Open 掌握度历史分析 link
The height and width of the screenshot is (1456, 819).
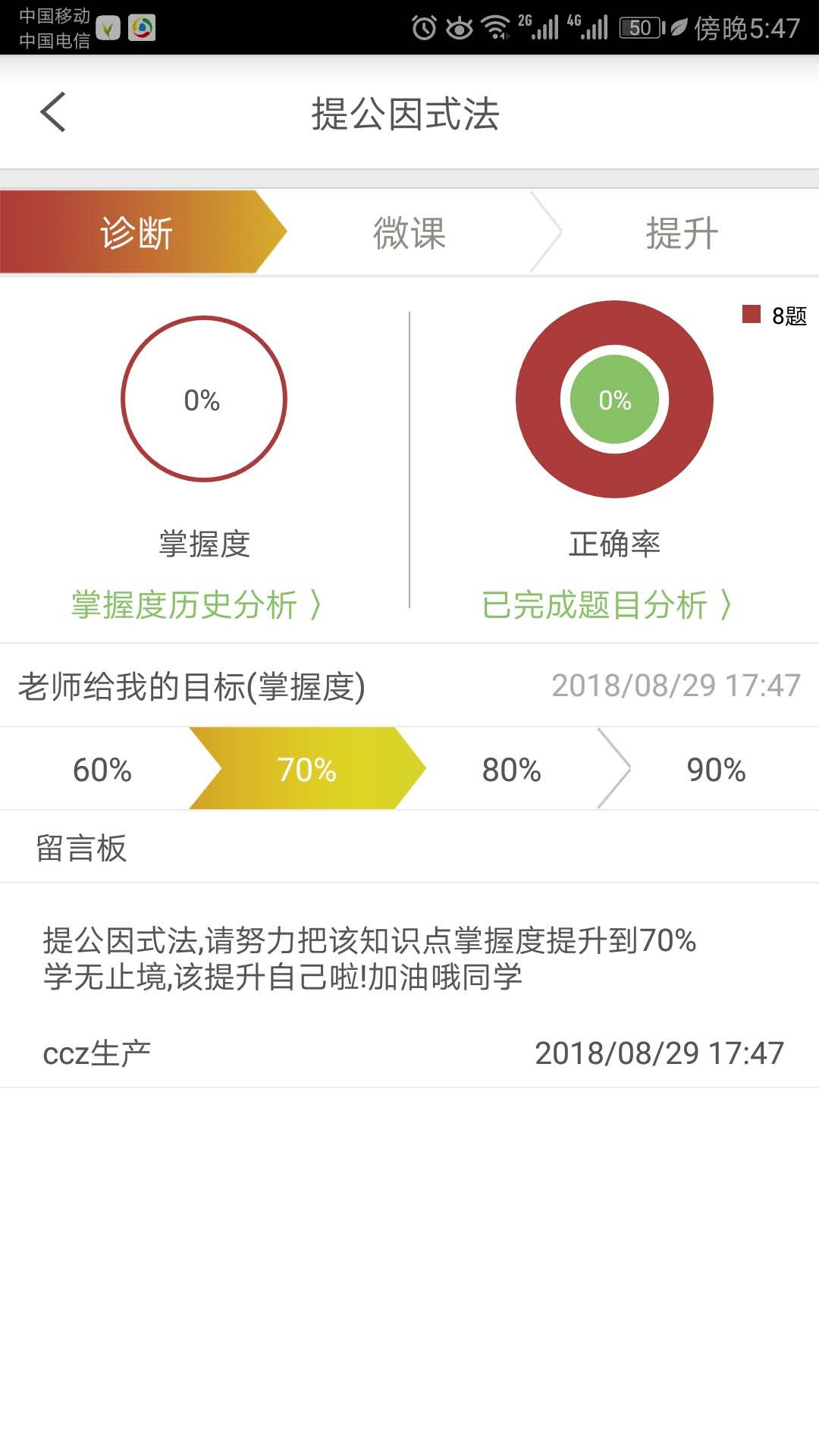click(x=196, y=605)
